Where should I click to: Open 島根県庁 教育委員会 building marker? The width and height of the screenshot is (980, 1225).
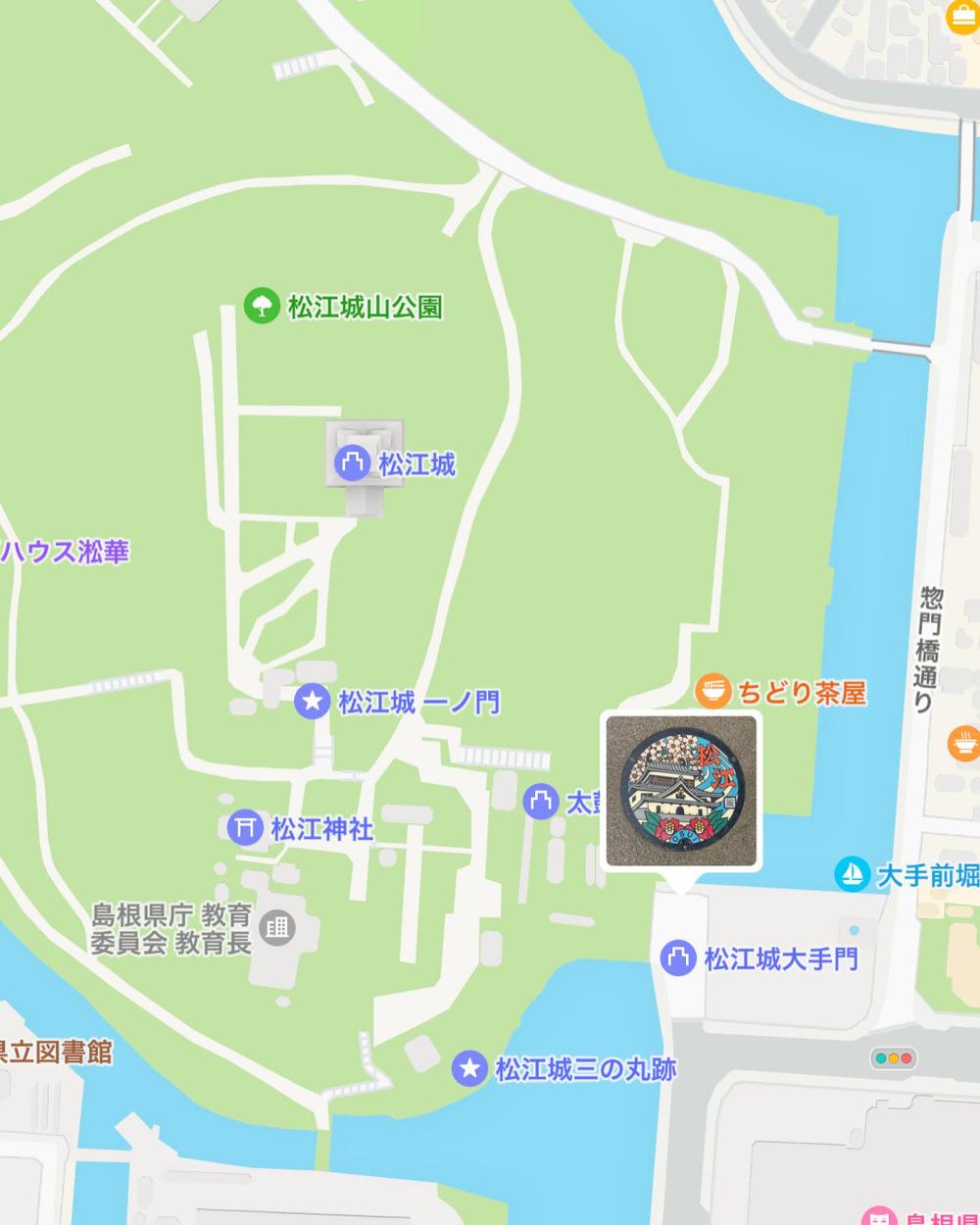277,926
